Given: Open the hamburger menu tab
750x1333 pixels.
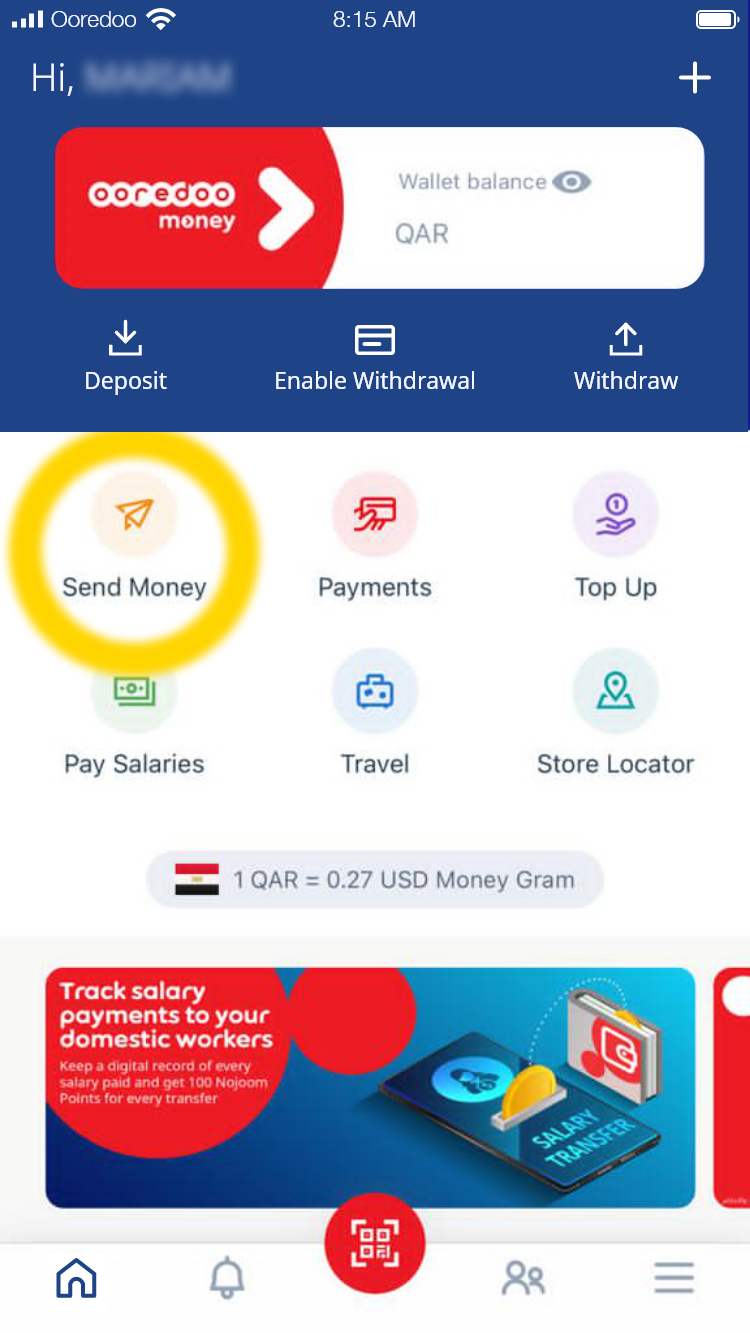Looking at the screenshot, I should click(x=673, y=1277).
